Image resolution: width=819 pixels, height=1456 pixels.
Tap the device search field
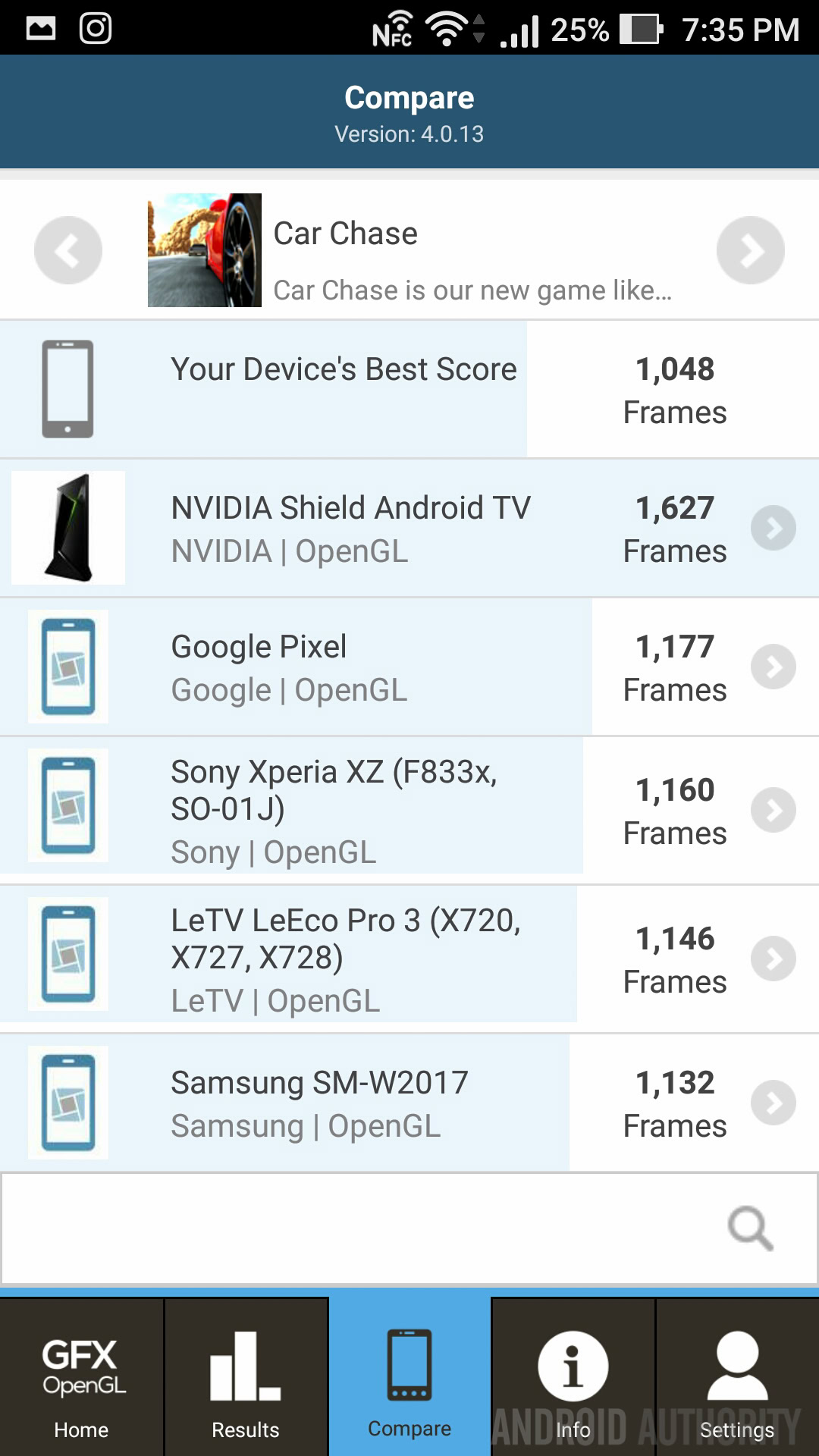[x=364, y=1228]
